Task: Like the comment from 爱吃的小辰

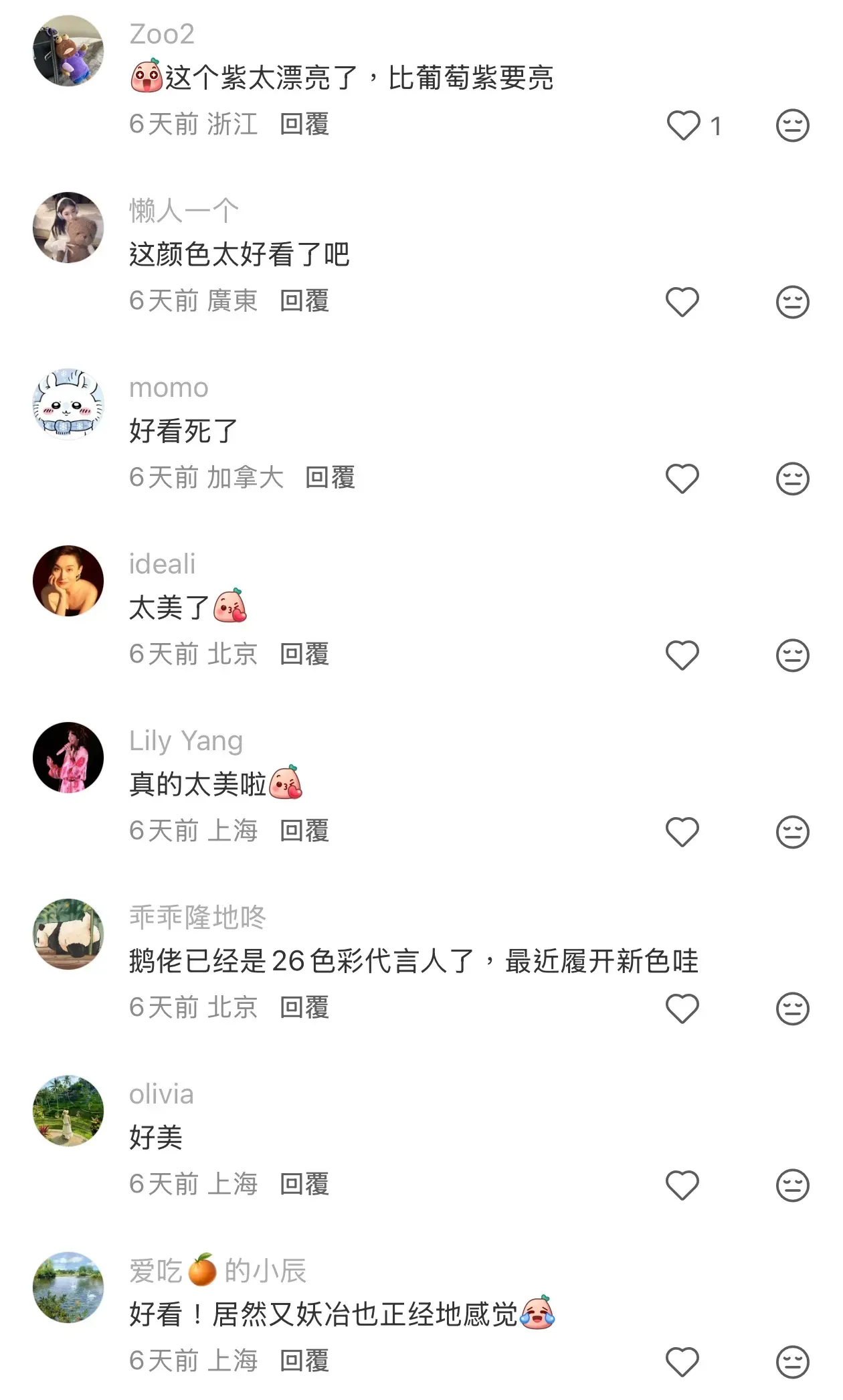Action: tap(682, 1362)
